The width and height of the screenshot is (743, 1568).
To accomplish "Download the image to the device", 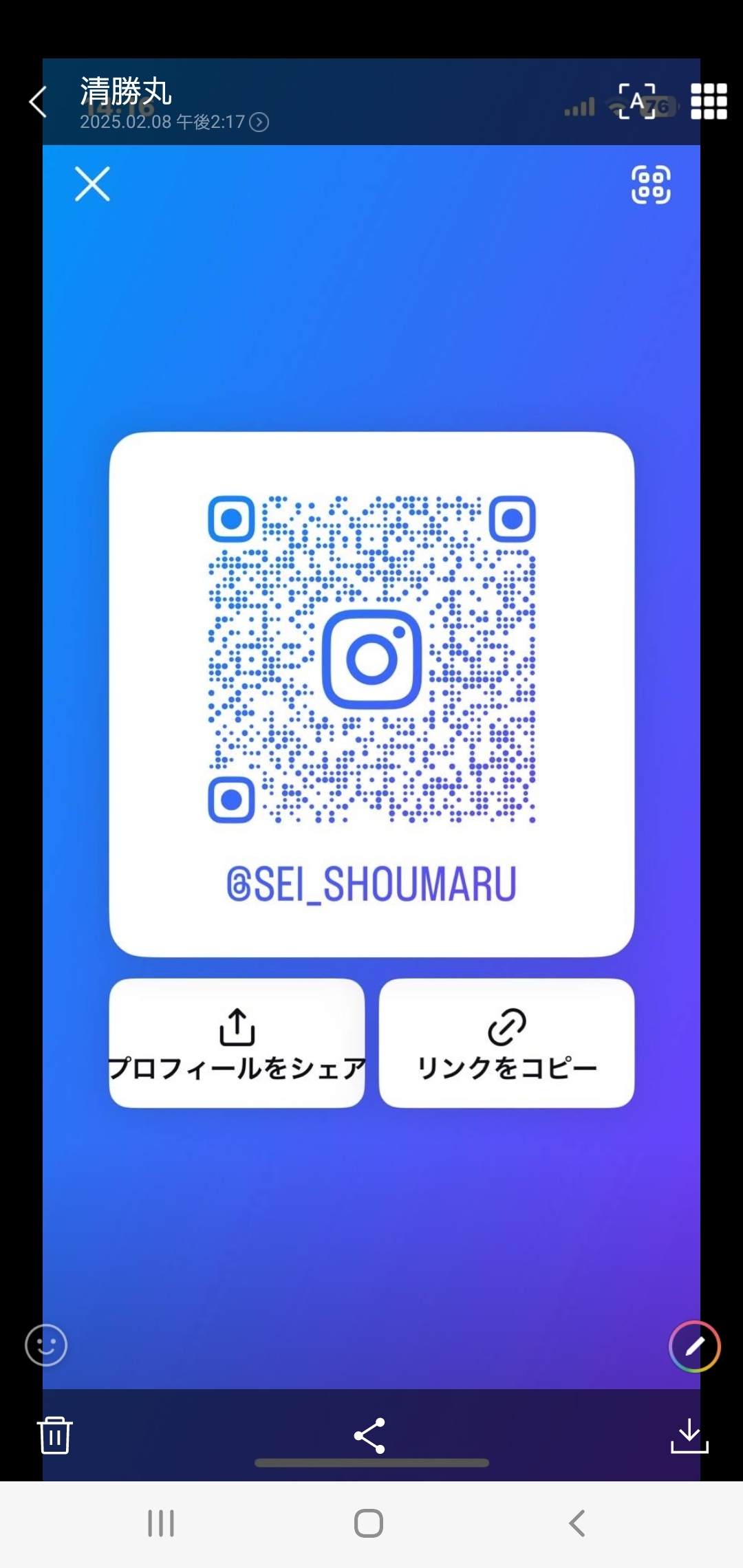I will [x=689, y=1435].
